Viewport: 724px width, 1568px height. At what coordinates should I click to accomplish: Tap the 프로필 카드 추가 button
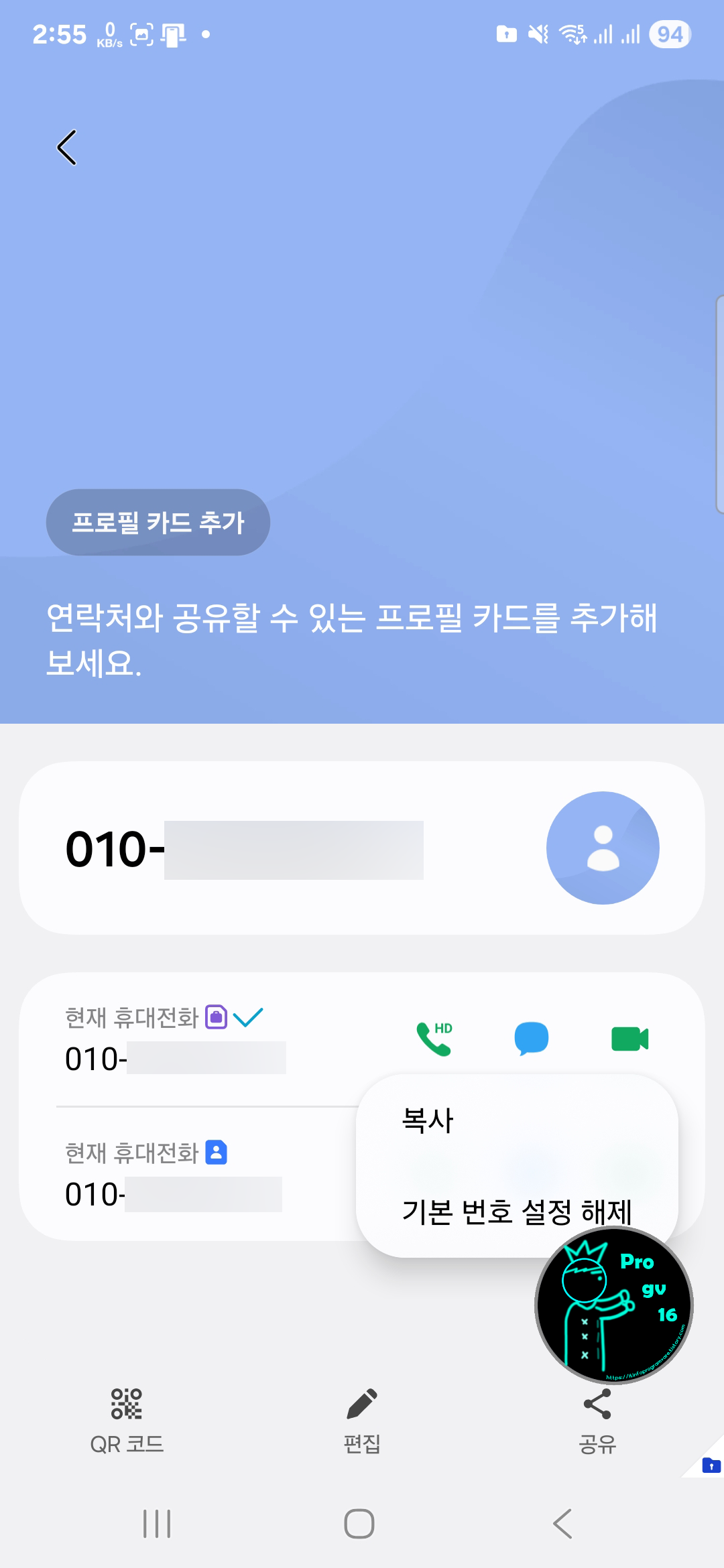click(158, 521)
